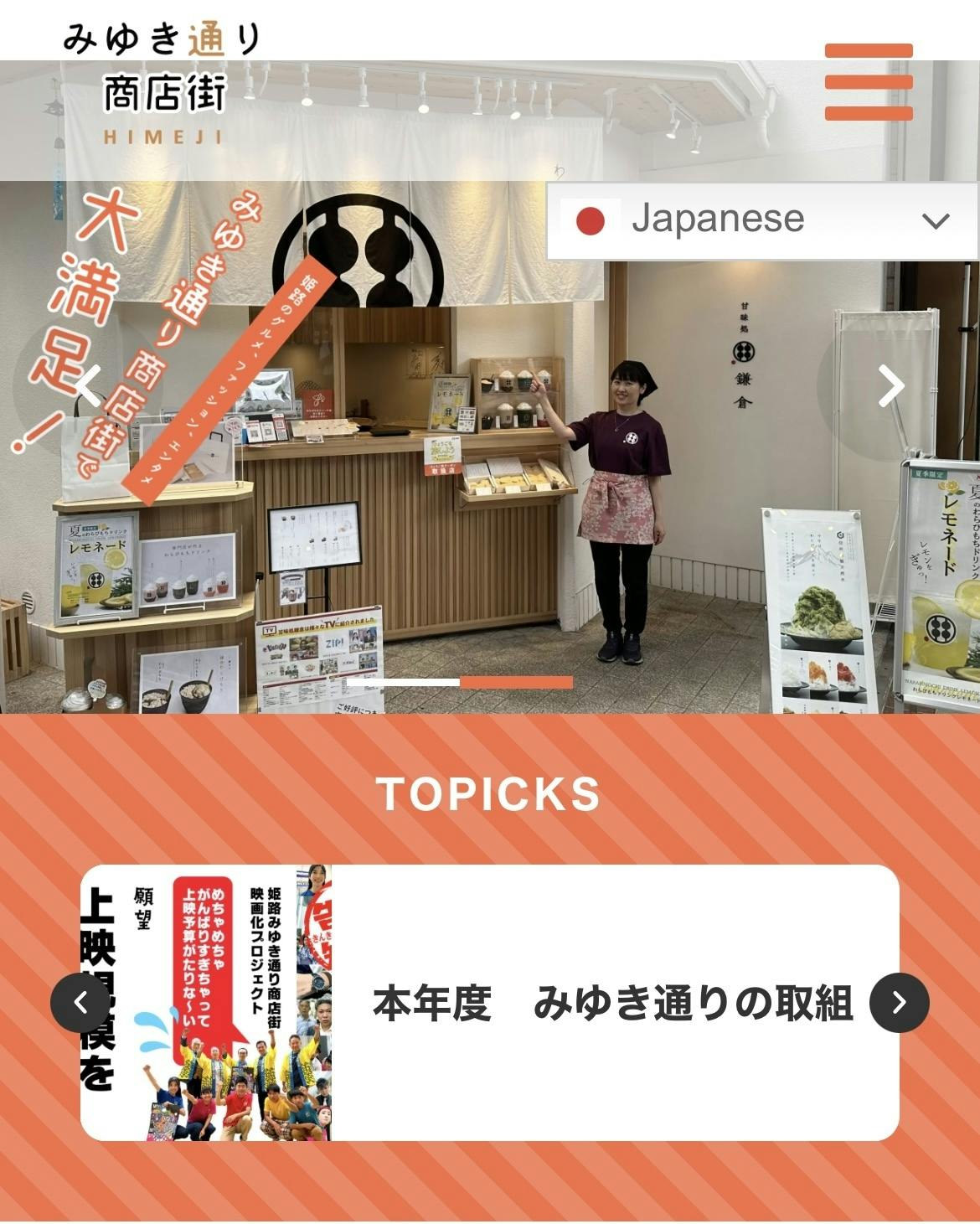Jump to the first slide indicator
Screen dimensions: 980x1224
(403, 683)
